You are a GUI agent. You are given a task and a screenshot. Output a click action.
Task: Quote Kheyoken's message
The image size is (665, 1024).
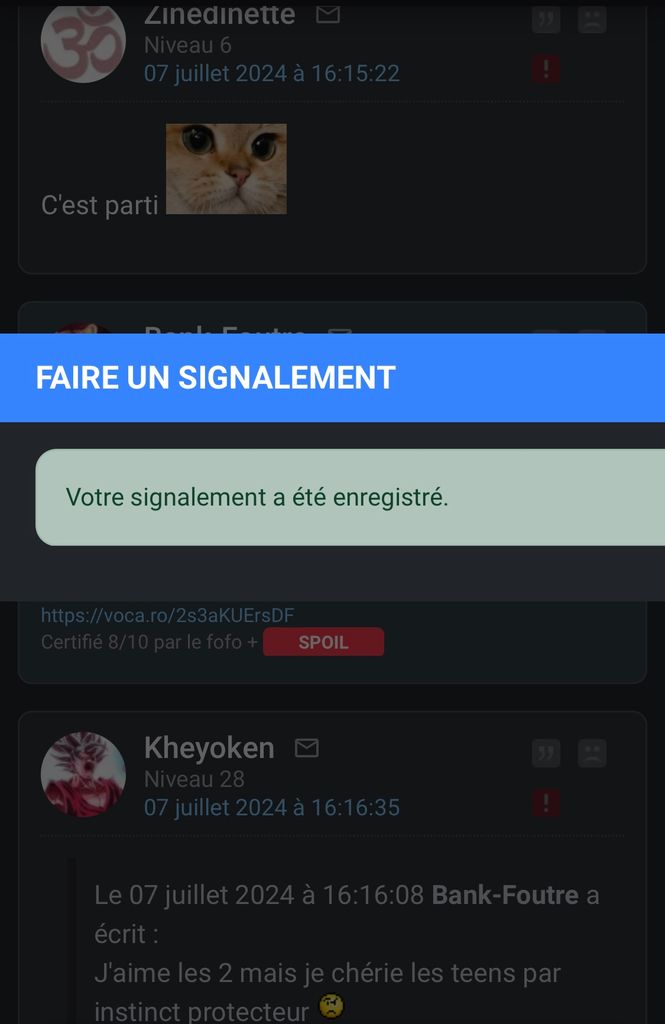pyautogui.click(x=546, y=753)
